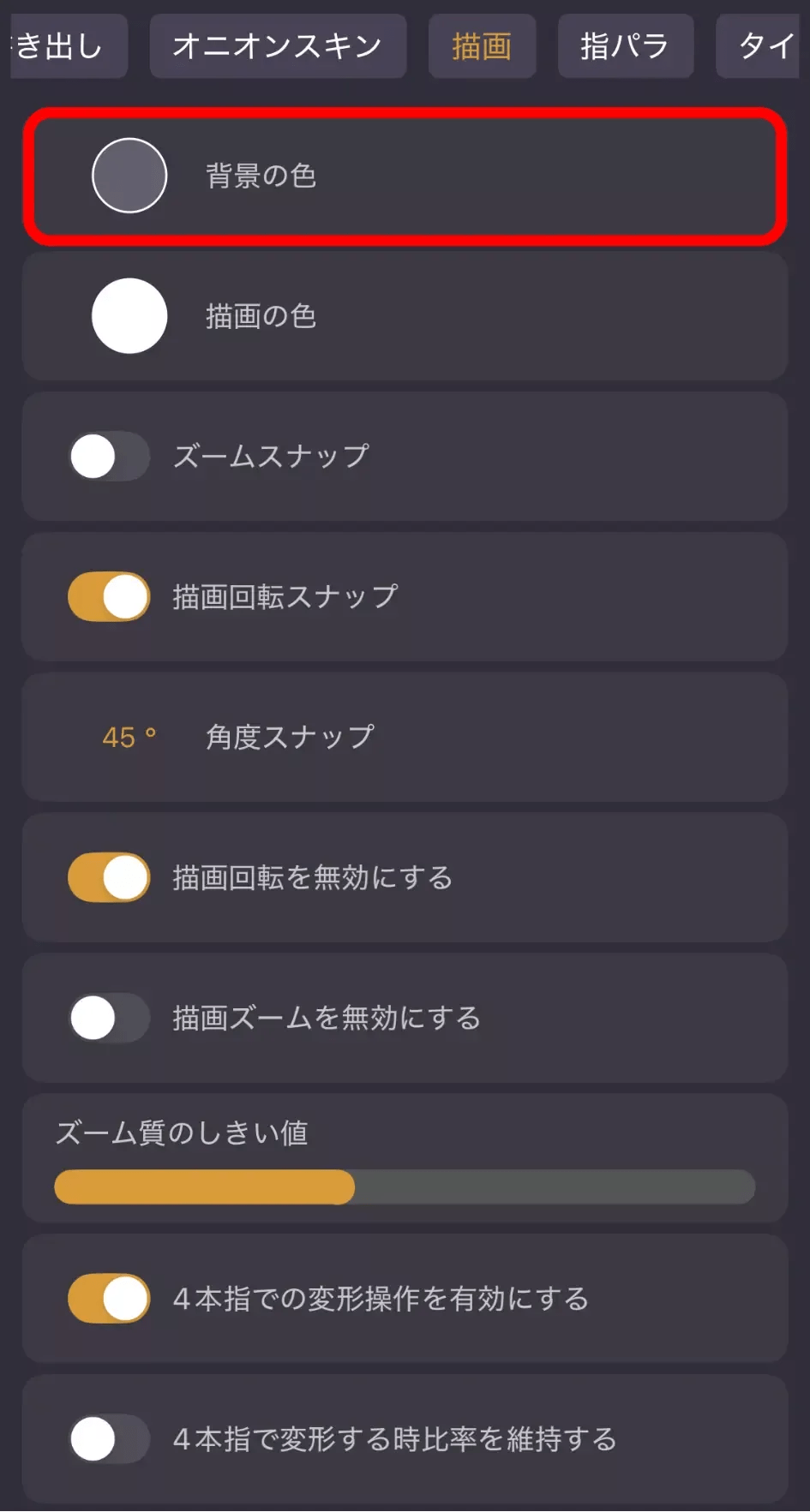Tap the ズーム質のしきい値 slider

(x=405, y=1187)
